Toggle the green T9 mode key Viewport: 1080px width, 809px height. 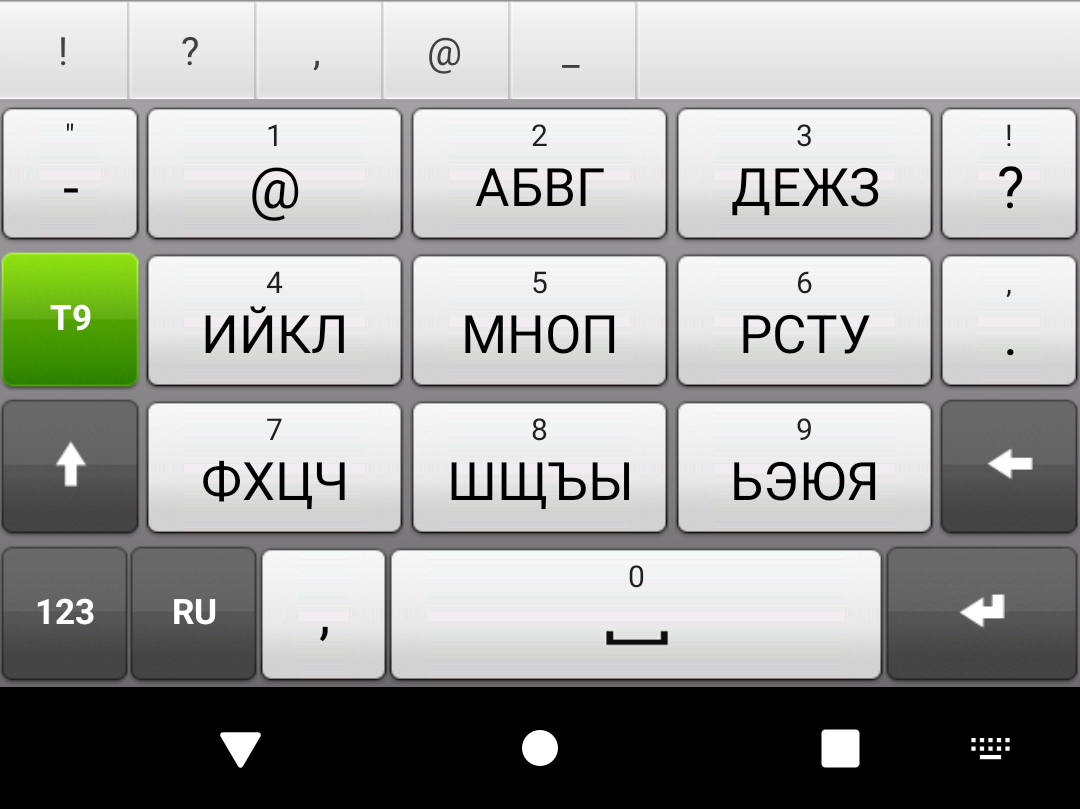(x=70, y=320)
